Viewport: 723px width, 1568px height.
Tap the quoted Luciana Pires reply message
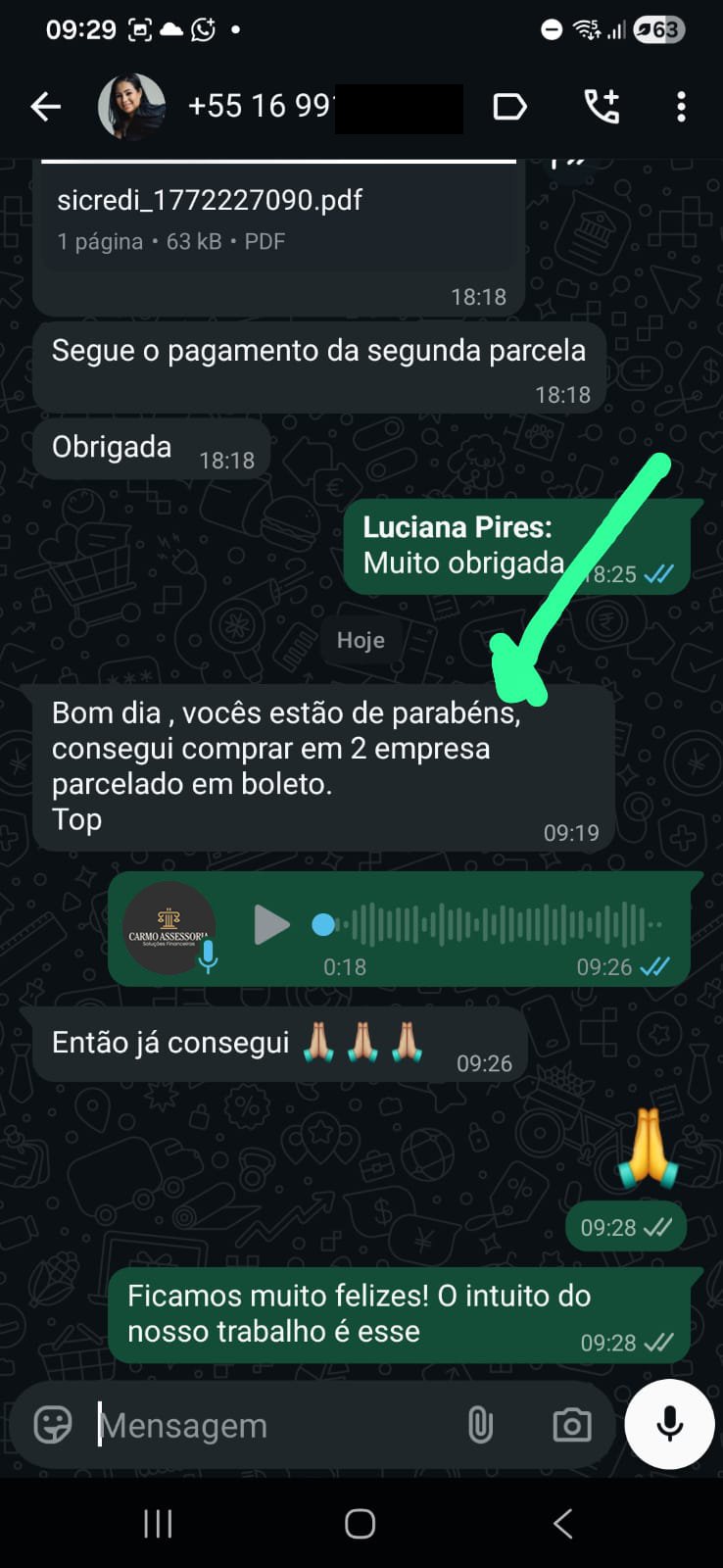[509, 546]
